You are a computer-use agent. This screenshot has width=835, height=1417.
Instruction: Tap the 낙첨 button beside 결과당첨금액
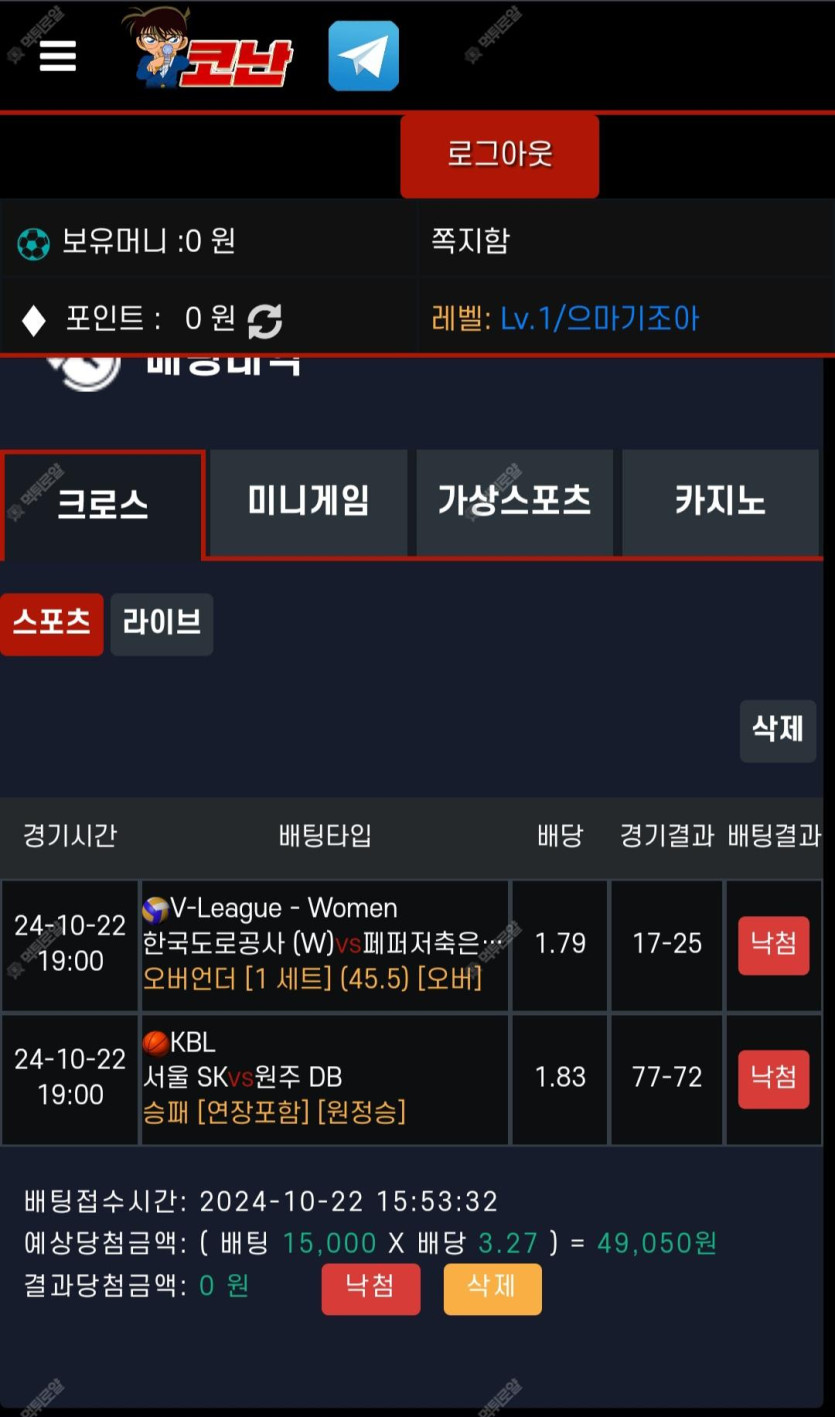click(x=370, y=1288)
